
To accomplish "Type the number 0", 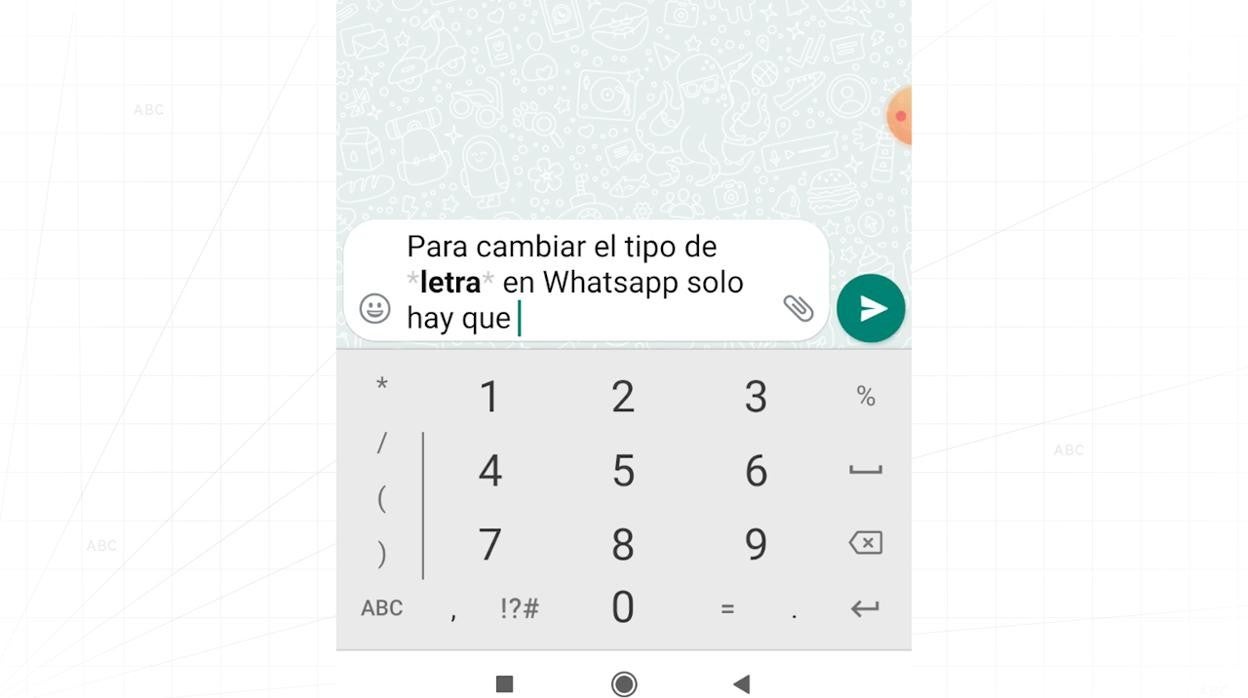I will (623, 607).
